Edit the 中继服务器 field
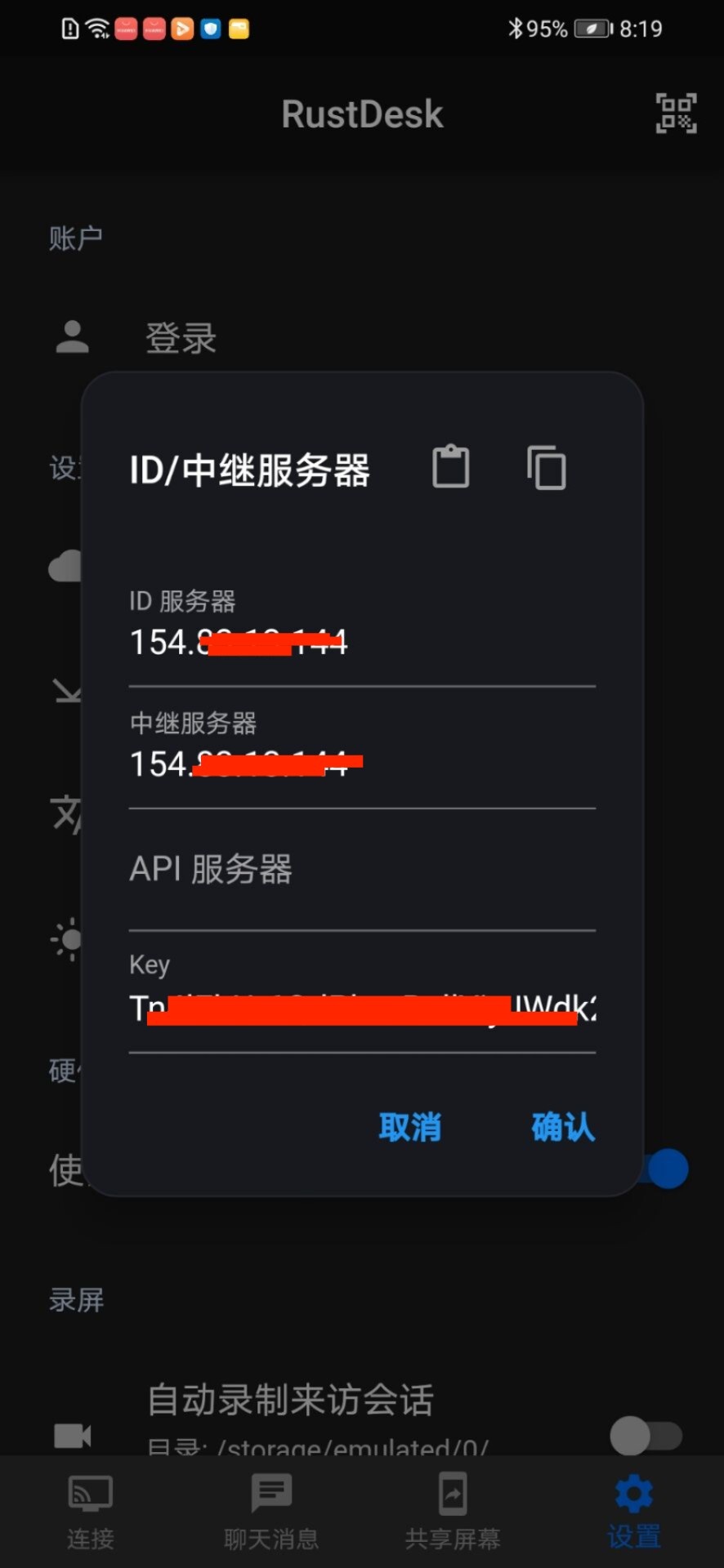 [361, 764]
